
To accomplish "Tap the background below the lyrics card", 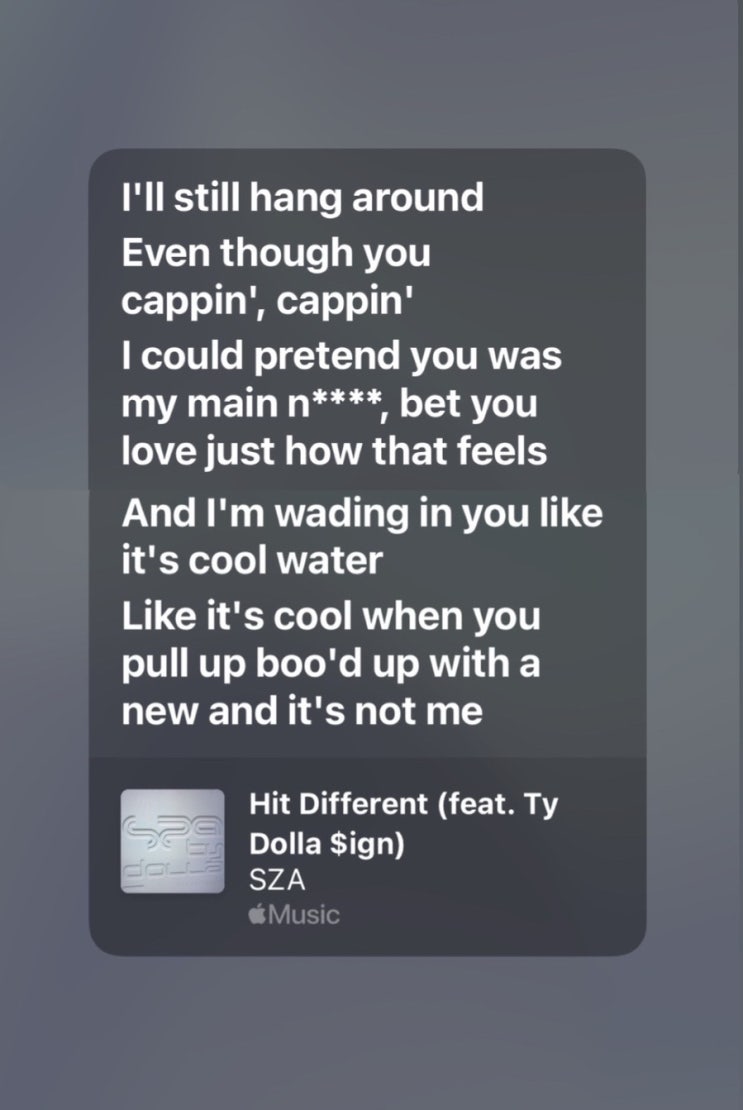I will click(x=371, y=1030).
